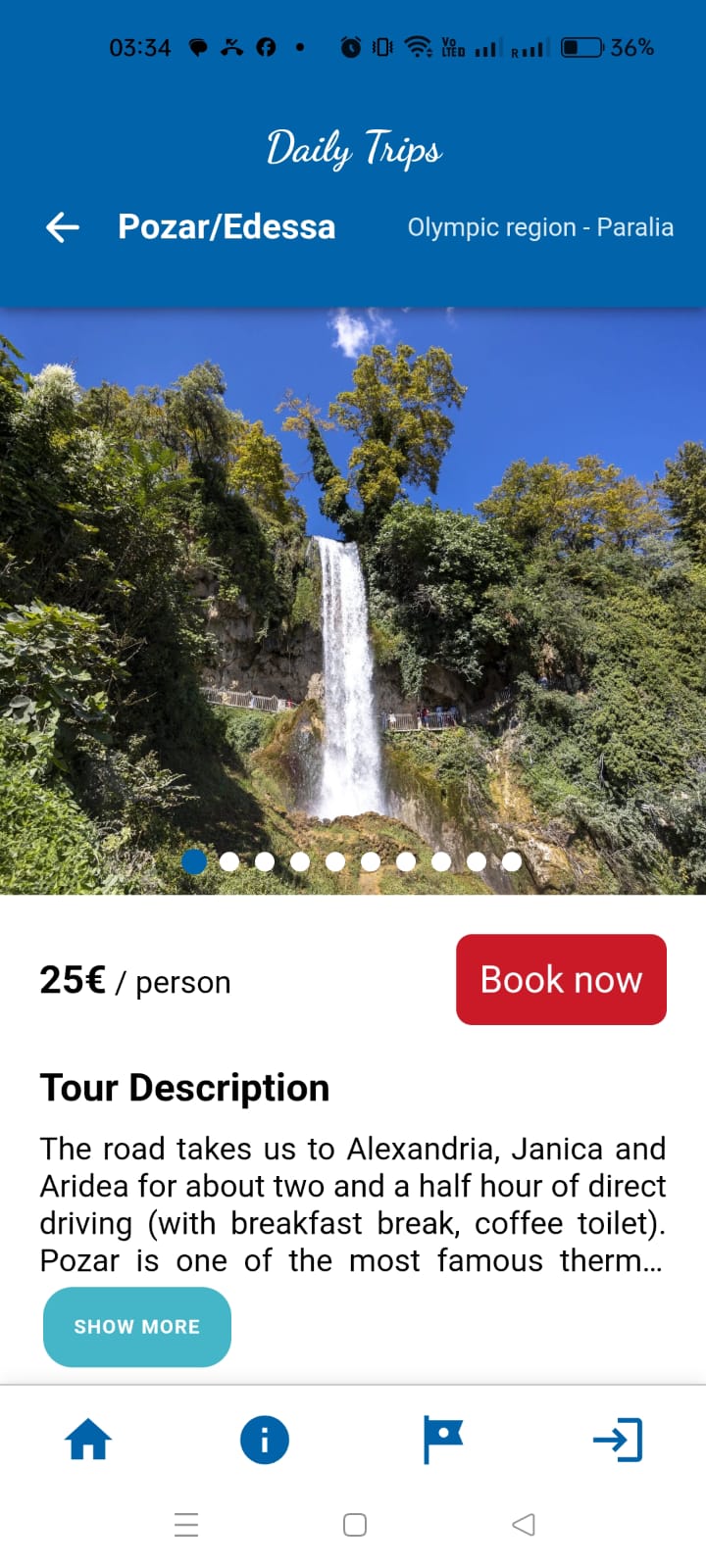
Task: Book the Pozar/Edessa trip now
Action: (561, 979)
